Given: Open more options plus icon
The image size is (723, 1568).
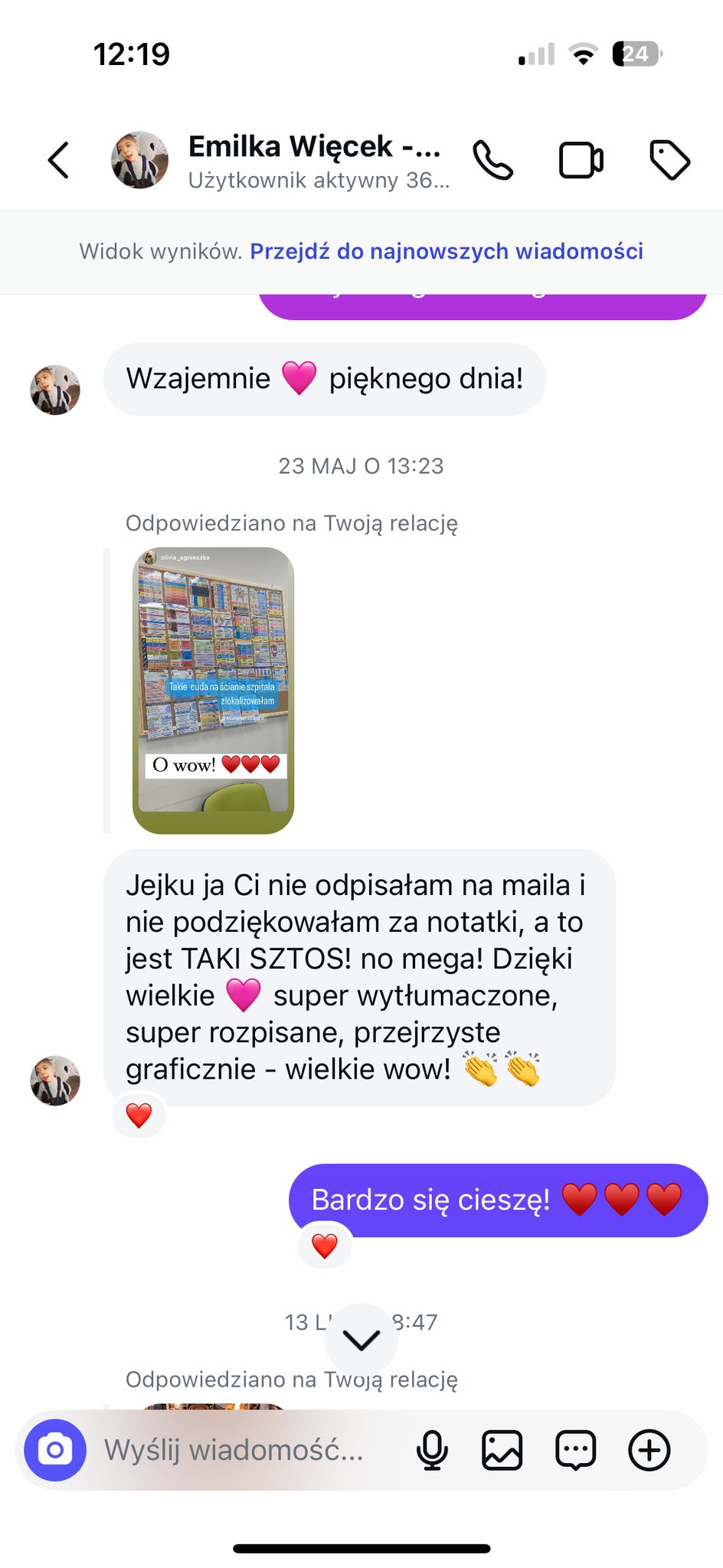Looking at the screenshot, I should point(649,1450).
